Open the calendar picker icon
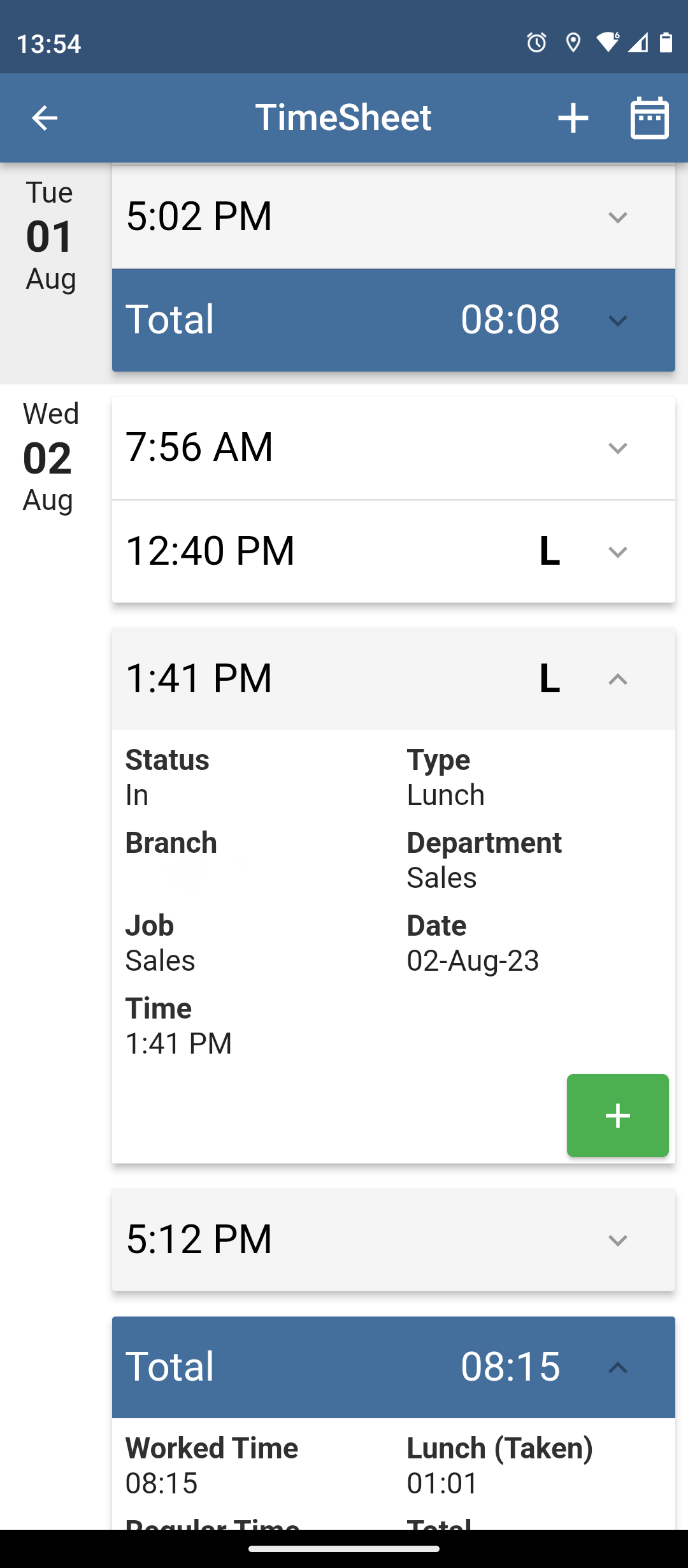 click(x=649, y=117)
